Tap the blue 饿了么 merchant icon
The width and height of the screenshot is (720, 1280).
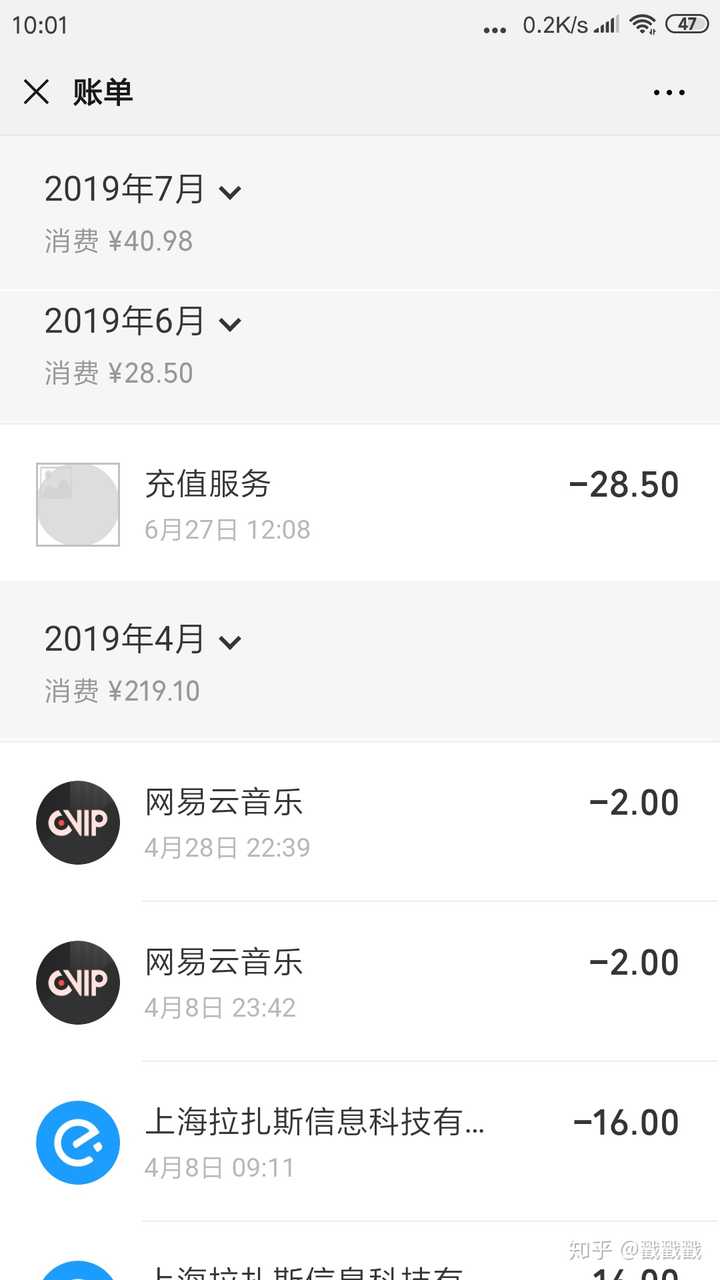point(78,1142)
